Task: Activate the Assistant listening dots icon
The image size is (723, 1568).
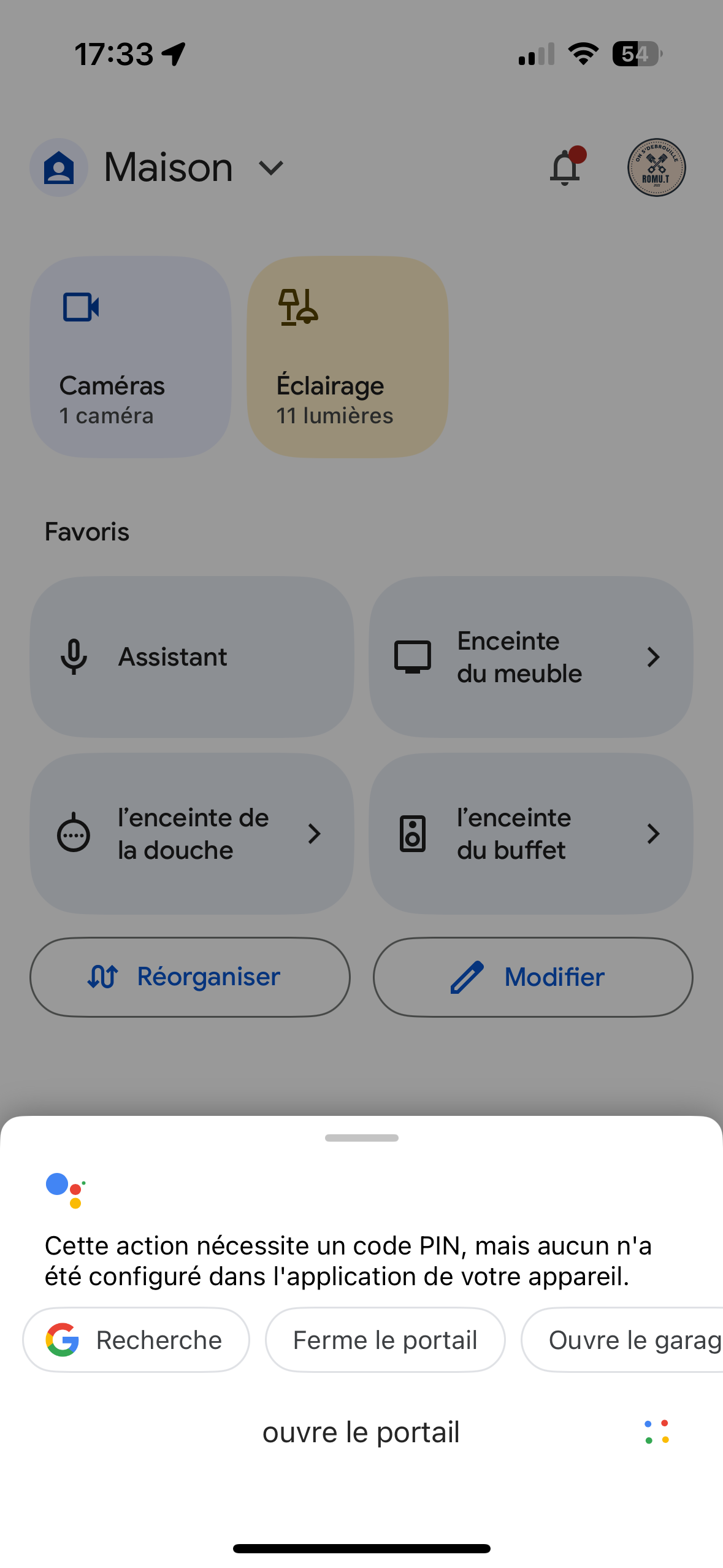Action: tap(657, 1432)
